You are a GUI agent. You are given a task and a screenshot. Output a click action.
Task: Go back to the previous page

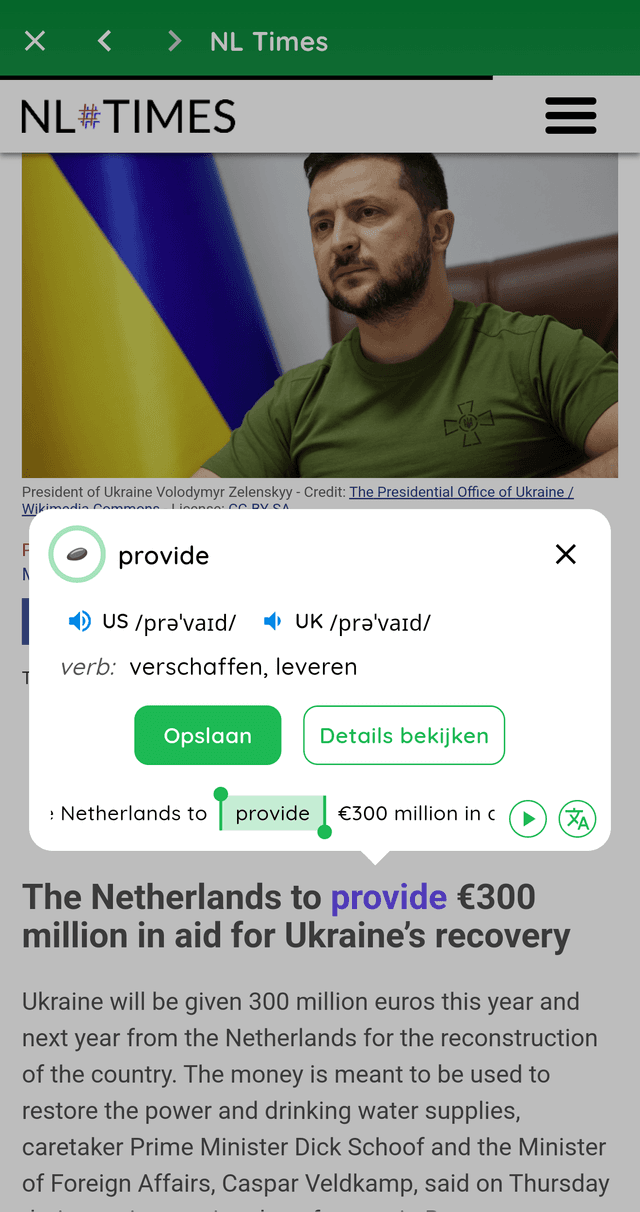click(105, 41)
